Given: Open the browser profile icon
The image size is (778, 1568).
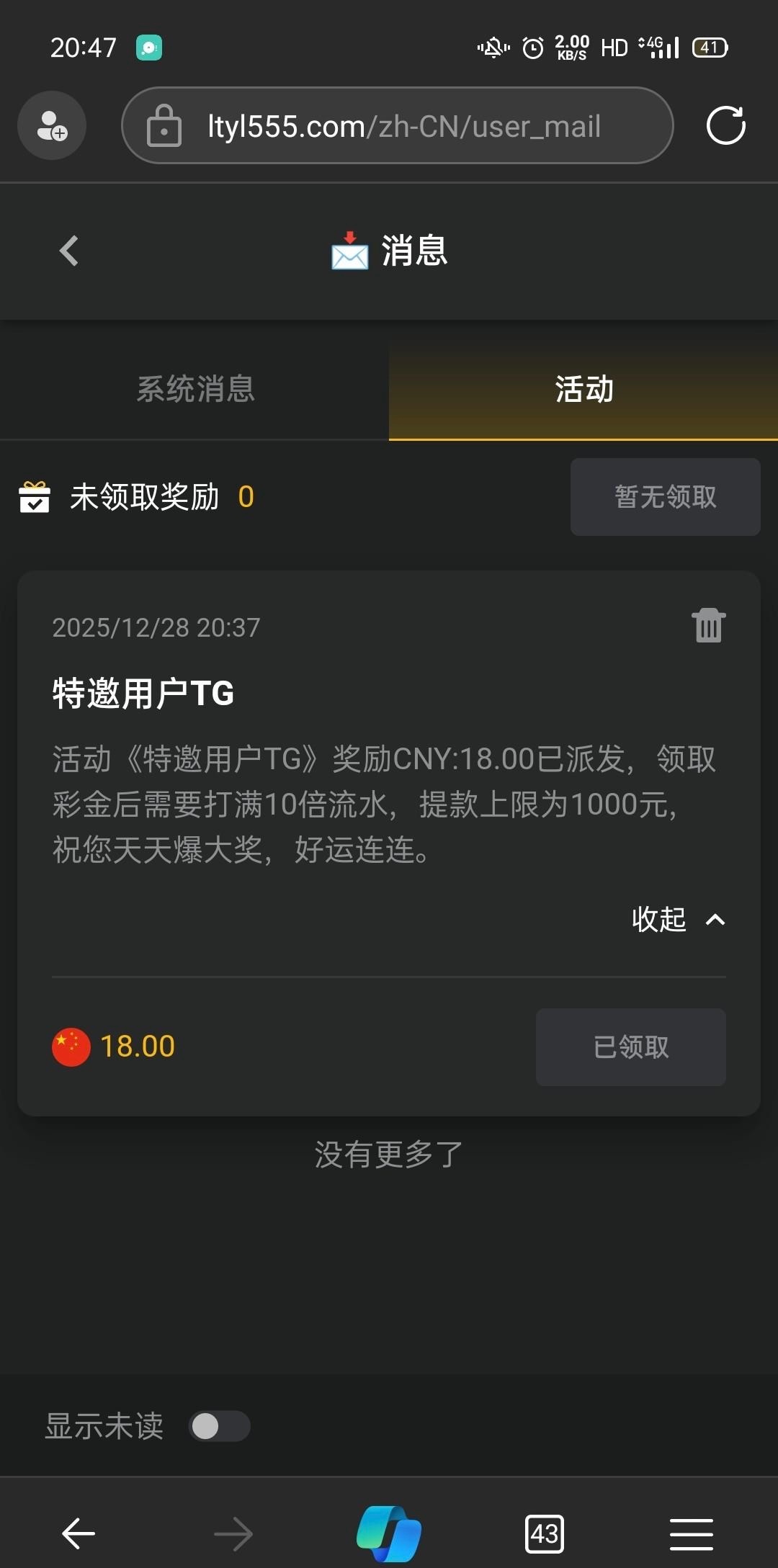Looking at the screenshot, I should pyautogui.click(x=52, y=126).
